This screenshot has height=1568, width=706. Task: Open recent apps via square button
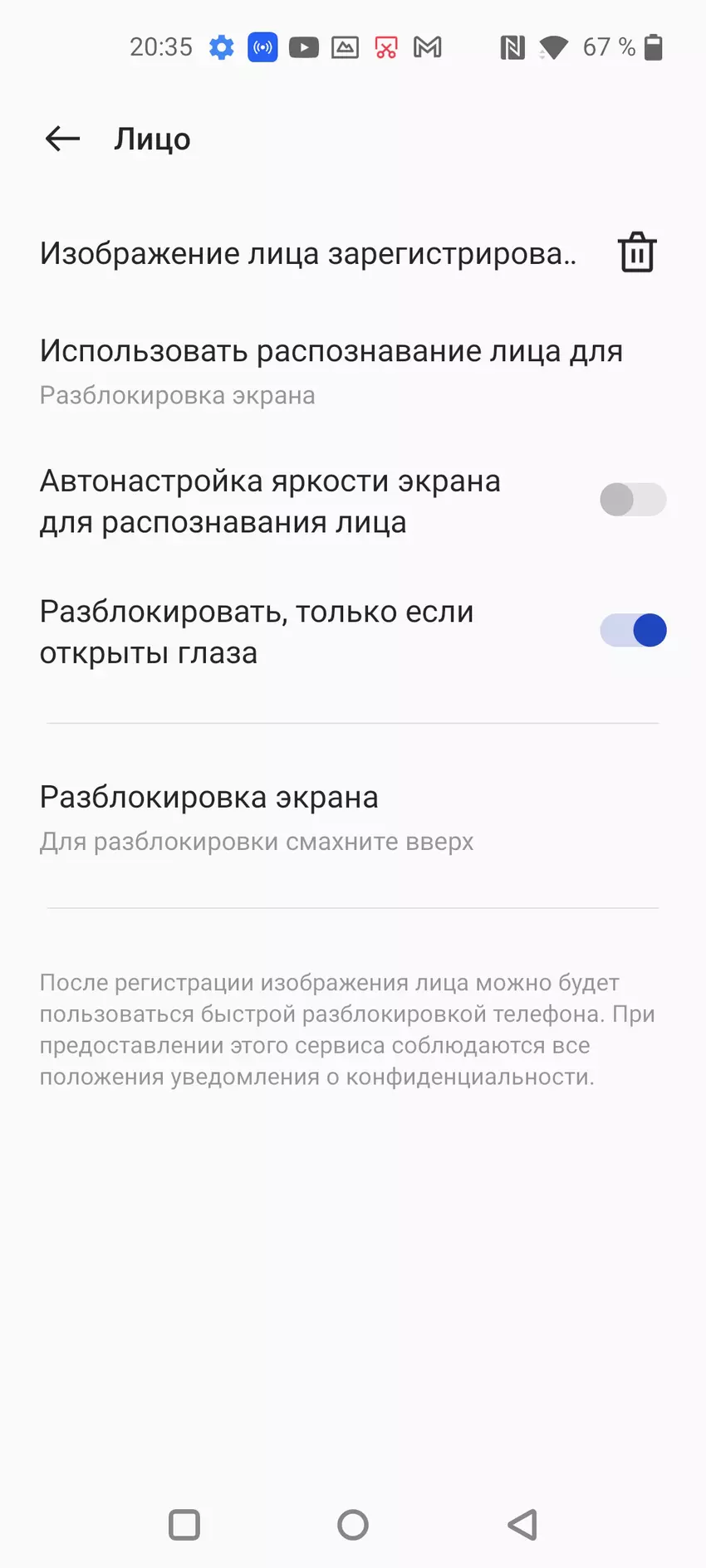184,1524
